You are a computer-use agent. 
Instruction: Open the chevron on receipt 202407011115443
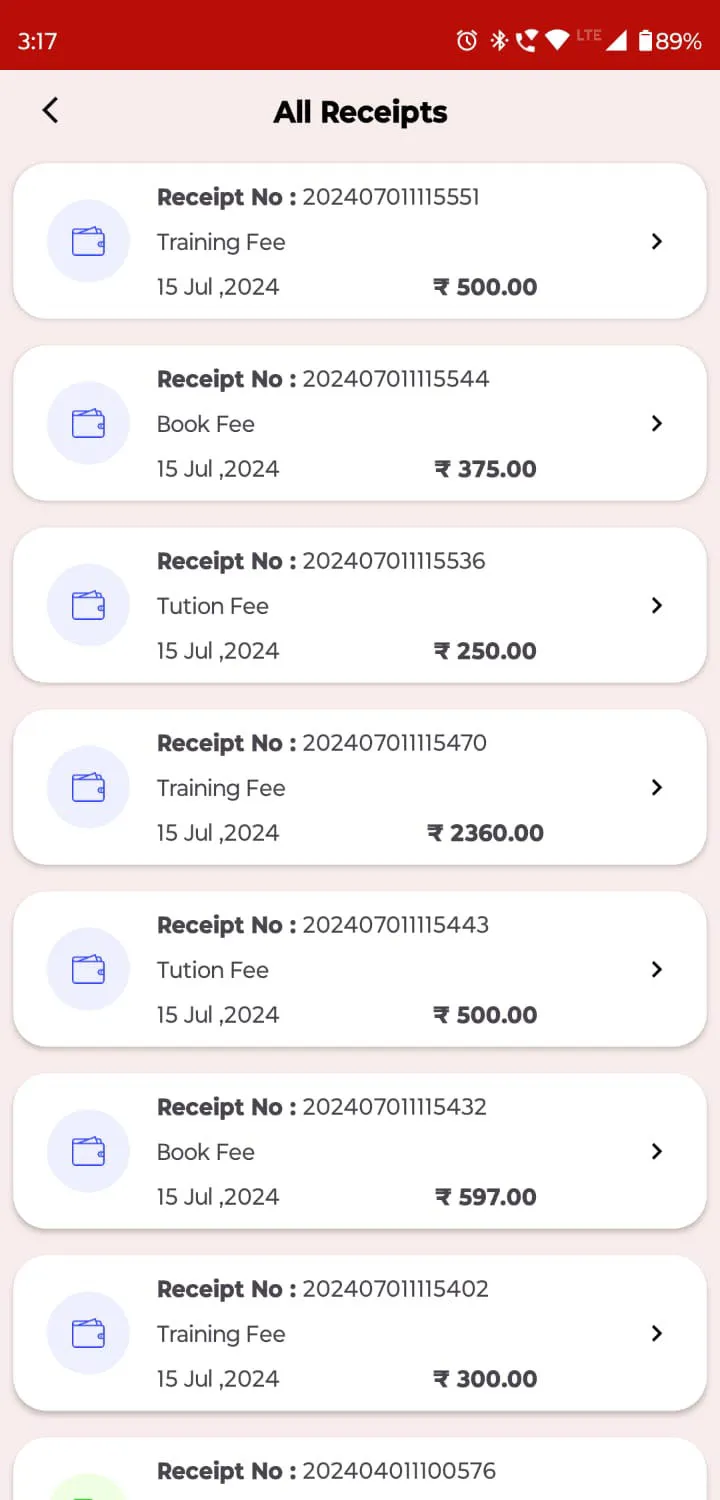pos(657,969)
